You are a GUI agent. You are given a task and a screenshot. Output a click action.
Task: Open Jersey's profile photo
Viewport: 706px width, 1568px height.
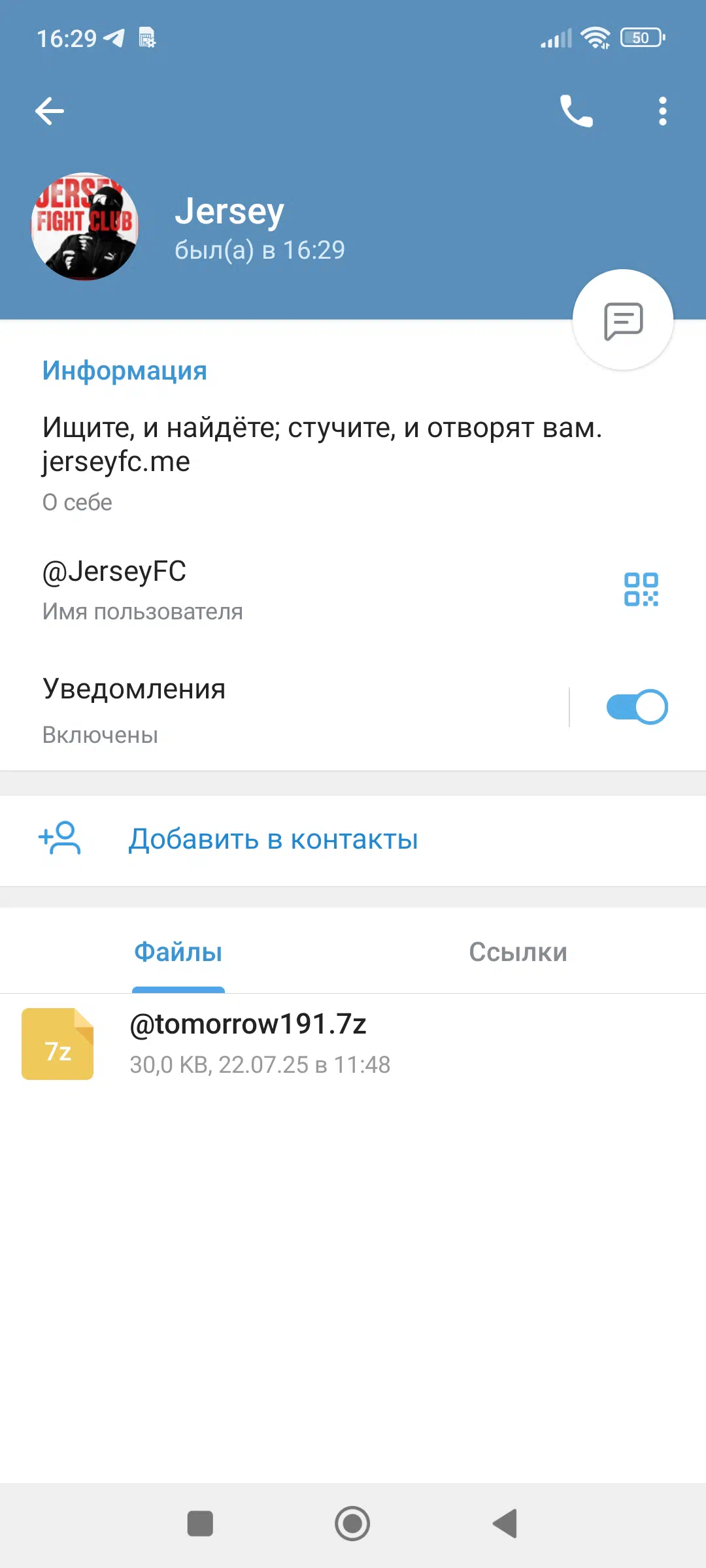click(x=85, y=227)
